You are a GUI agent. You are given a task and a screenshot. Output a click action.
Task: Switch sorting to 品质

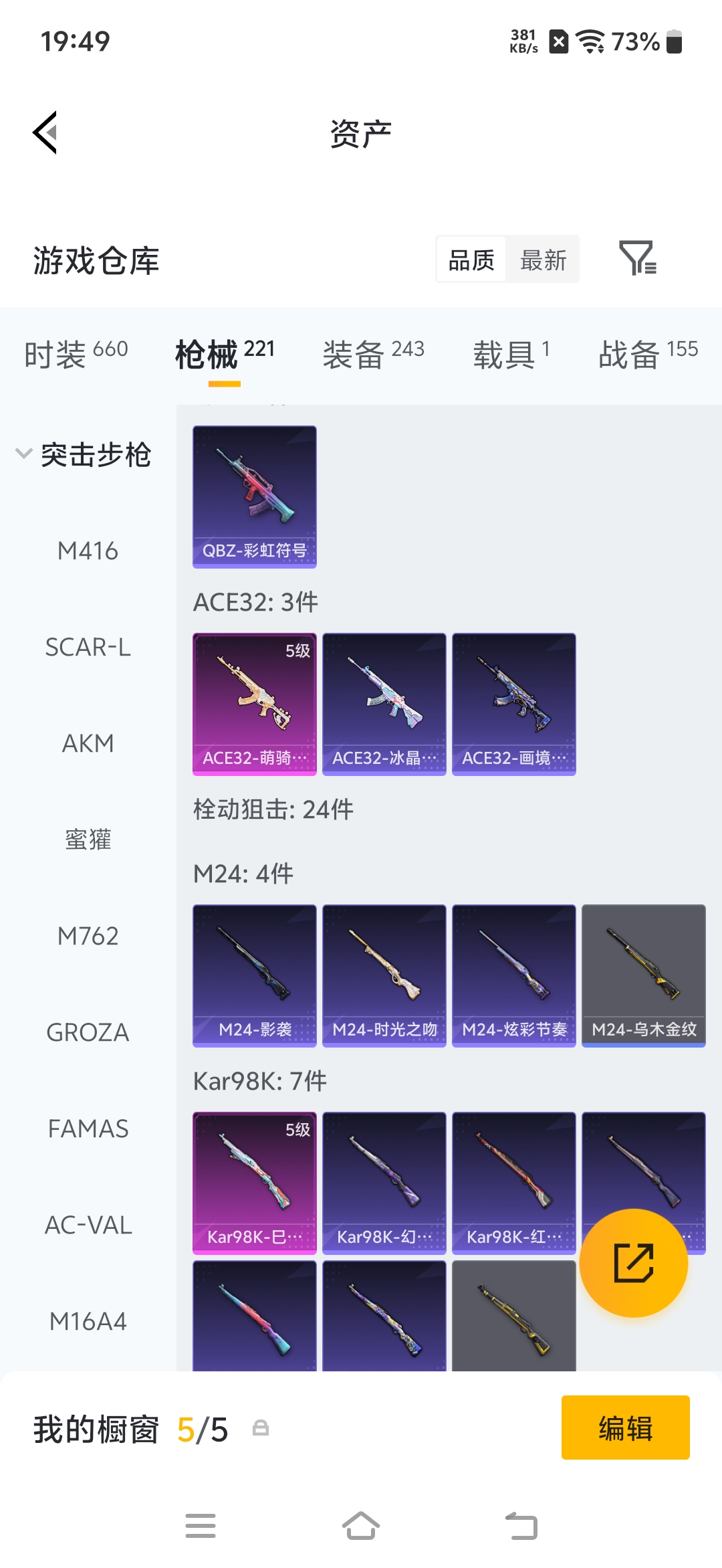point(470,259)
